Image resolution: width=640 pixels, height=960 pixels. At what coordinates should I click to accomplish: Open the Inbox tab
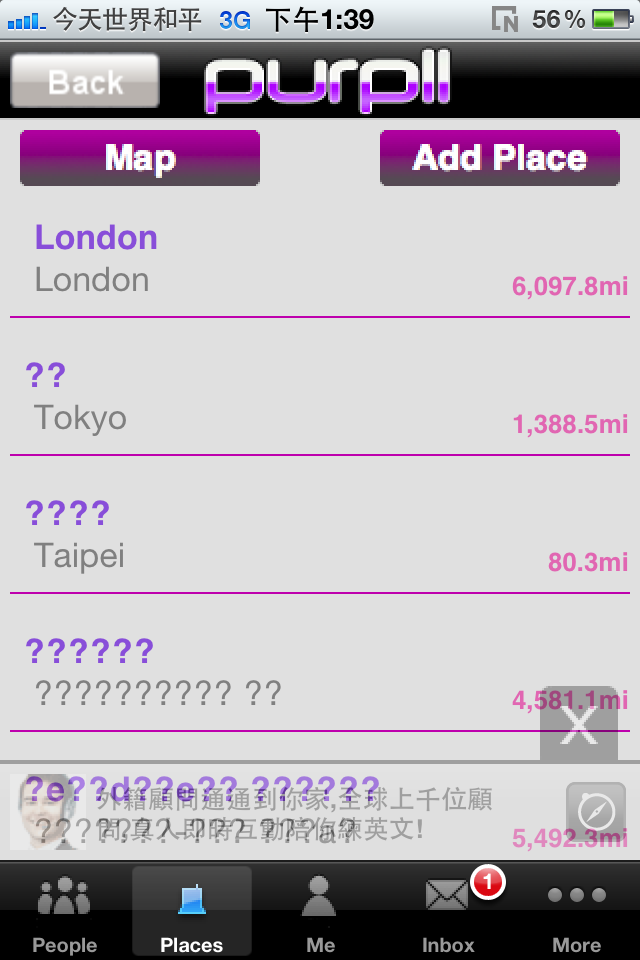click(448, 912)
